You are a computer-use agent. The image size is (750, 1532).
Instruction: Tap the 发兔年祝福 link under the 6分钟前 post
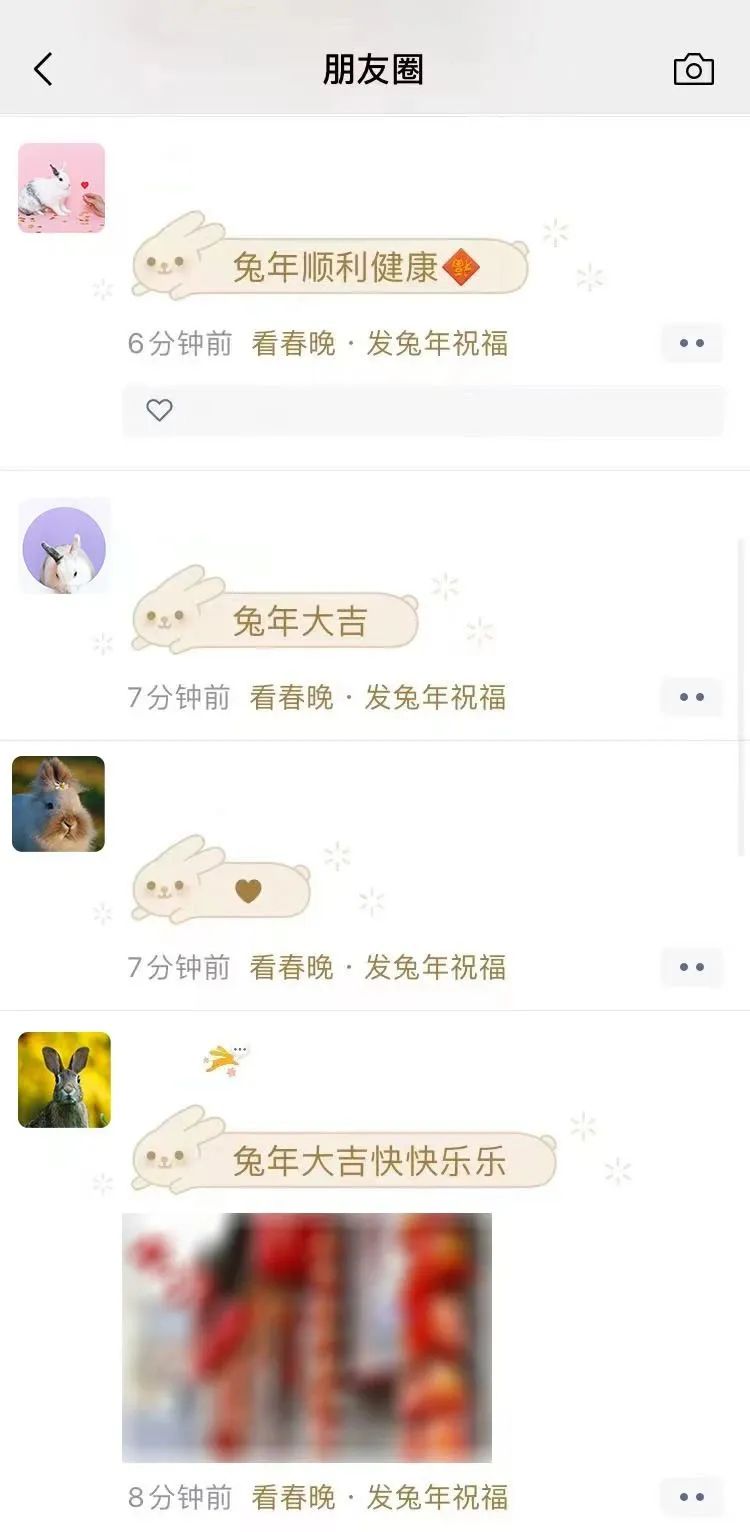(437, 344)
